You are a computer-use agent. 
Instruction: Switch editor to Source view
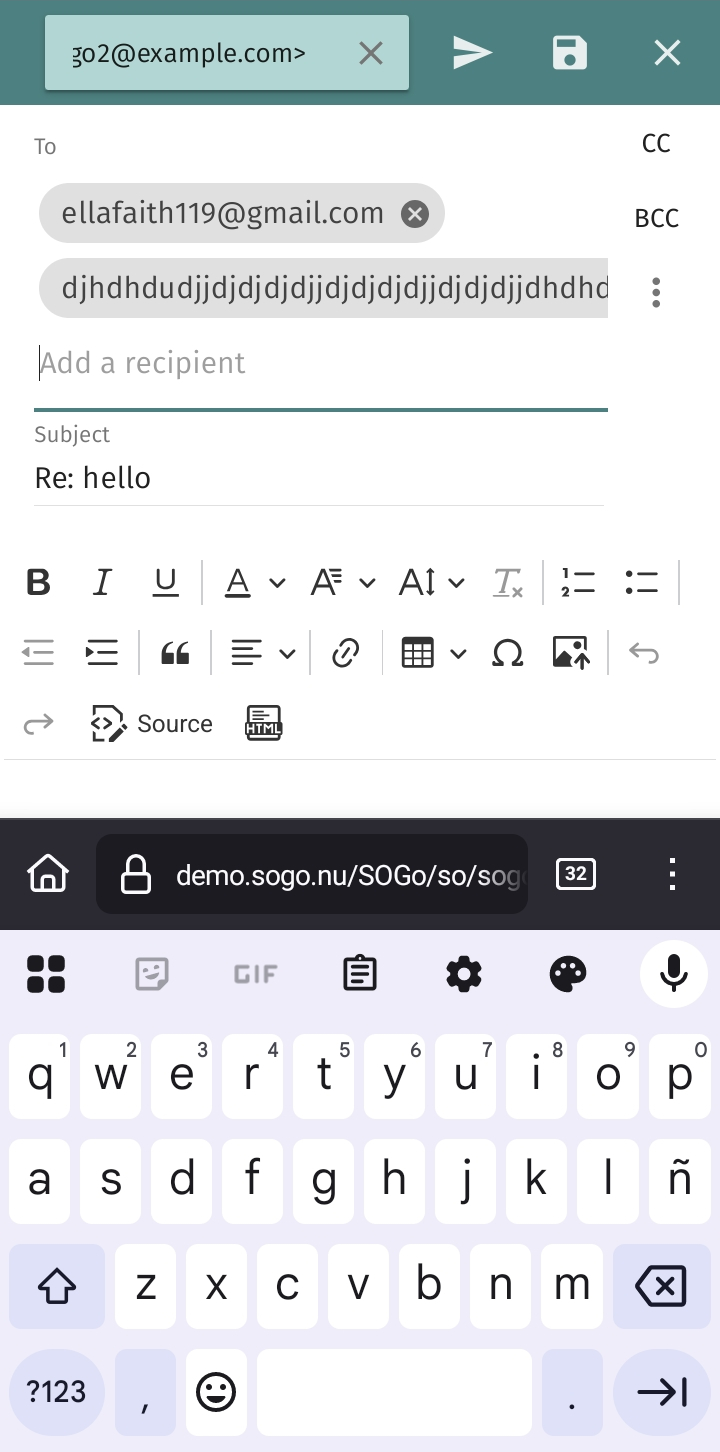click(152, 724)
